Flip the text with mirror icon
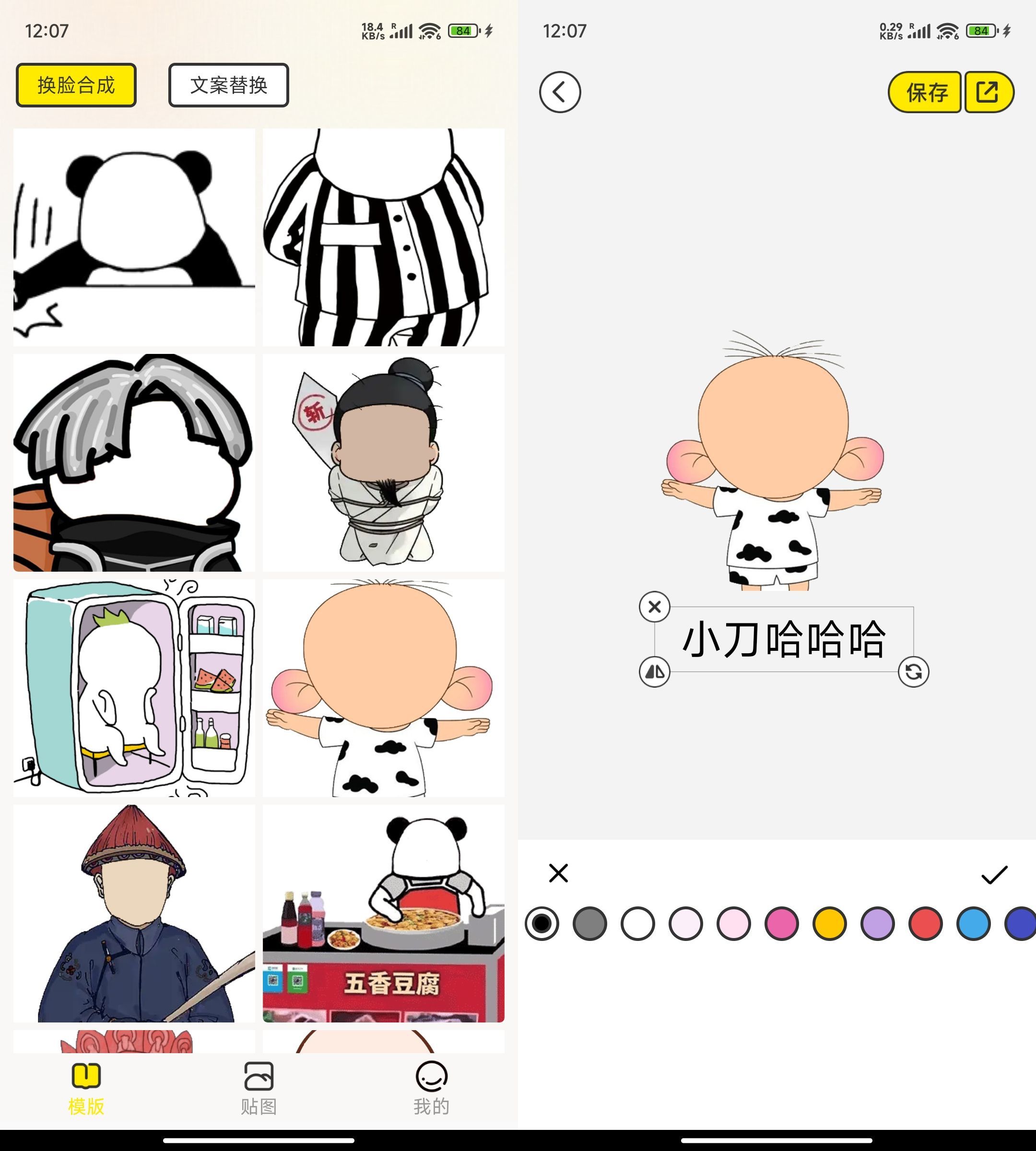This screenshot has width=1036, height=1151. 654,672
